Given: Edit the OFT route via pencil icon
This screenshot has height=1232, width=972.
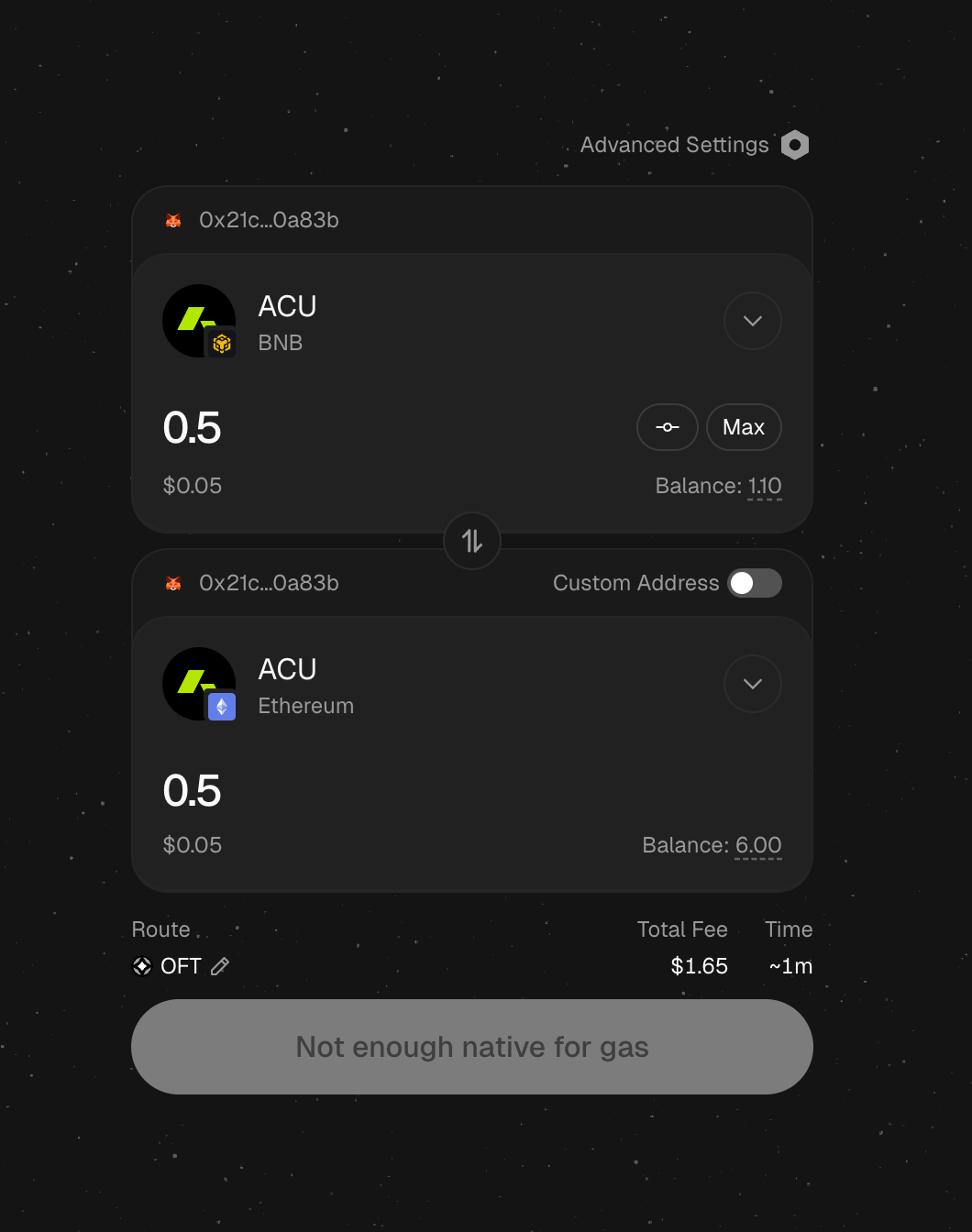Looking at the screenshot, I should tap(218, 965).
